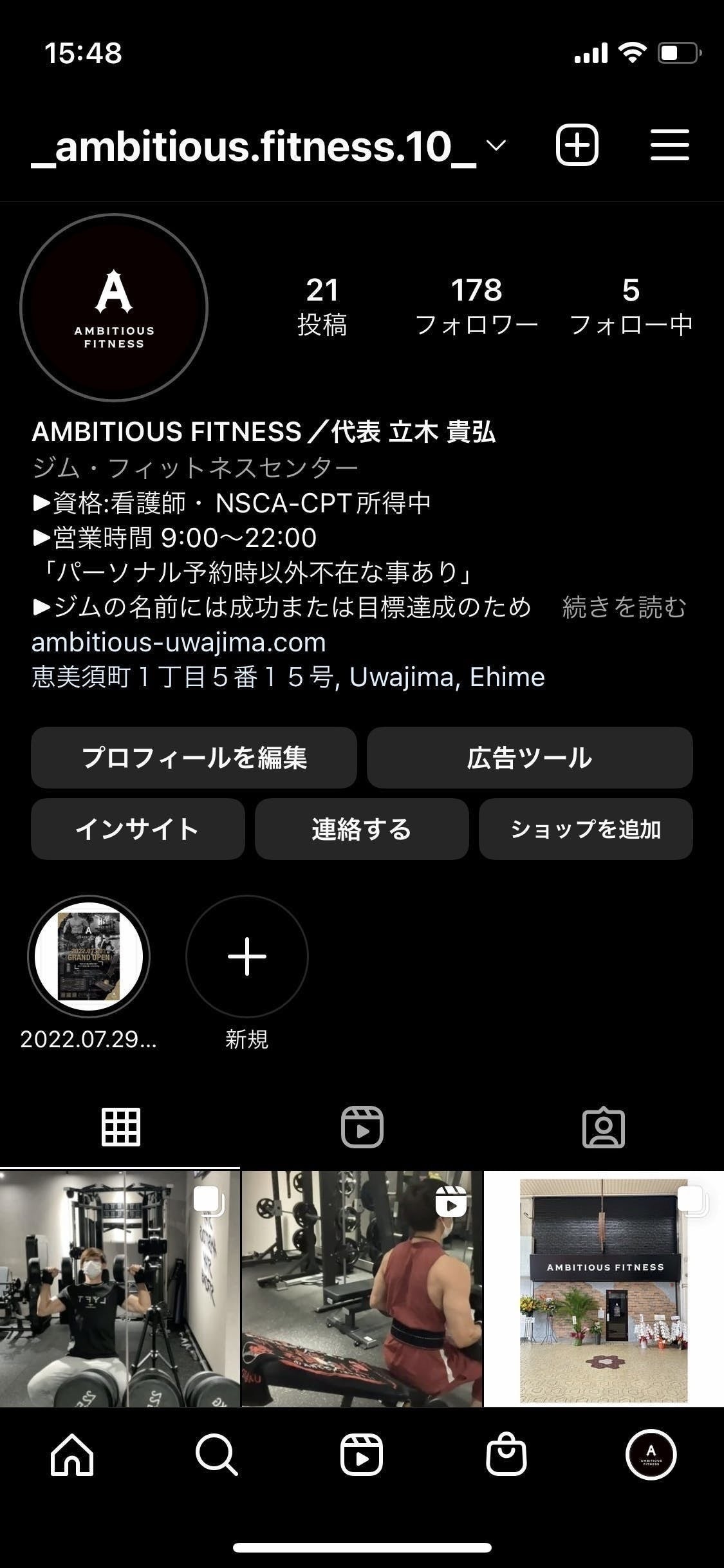Tap プロフィールを編集 button
The image size is (724, 1568).
(x=194, y=758)
